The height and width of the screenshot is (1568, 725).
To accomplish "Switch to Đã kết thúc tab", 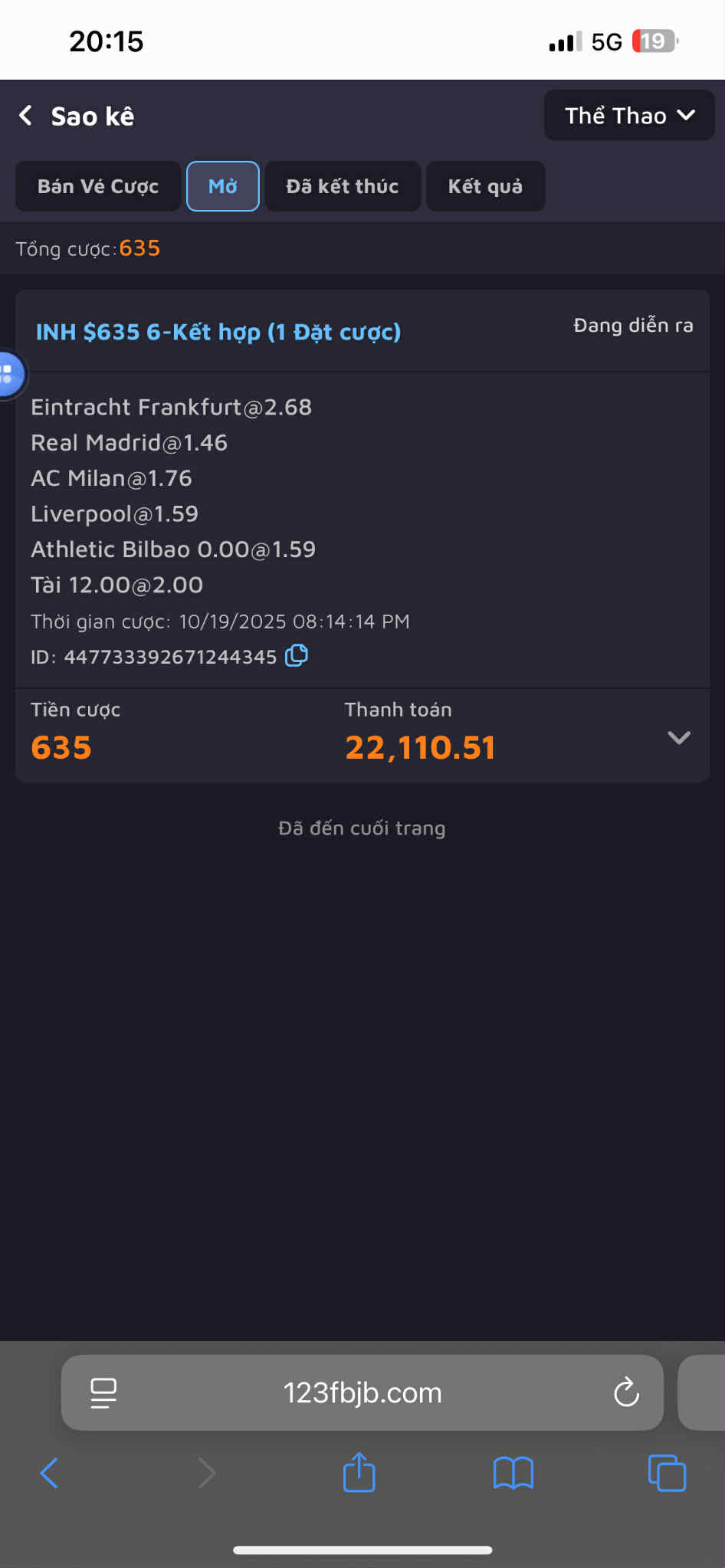I will click(x=343, y=186).
